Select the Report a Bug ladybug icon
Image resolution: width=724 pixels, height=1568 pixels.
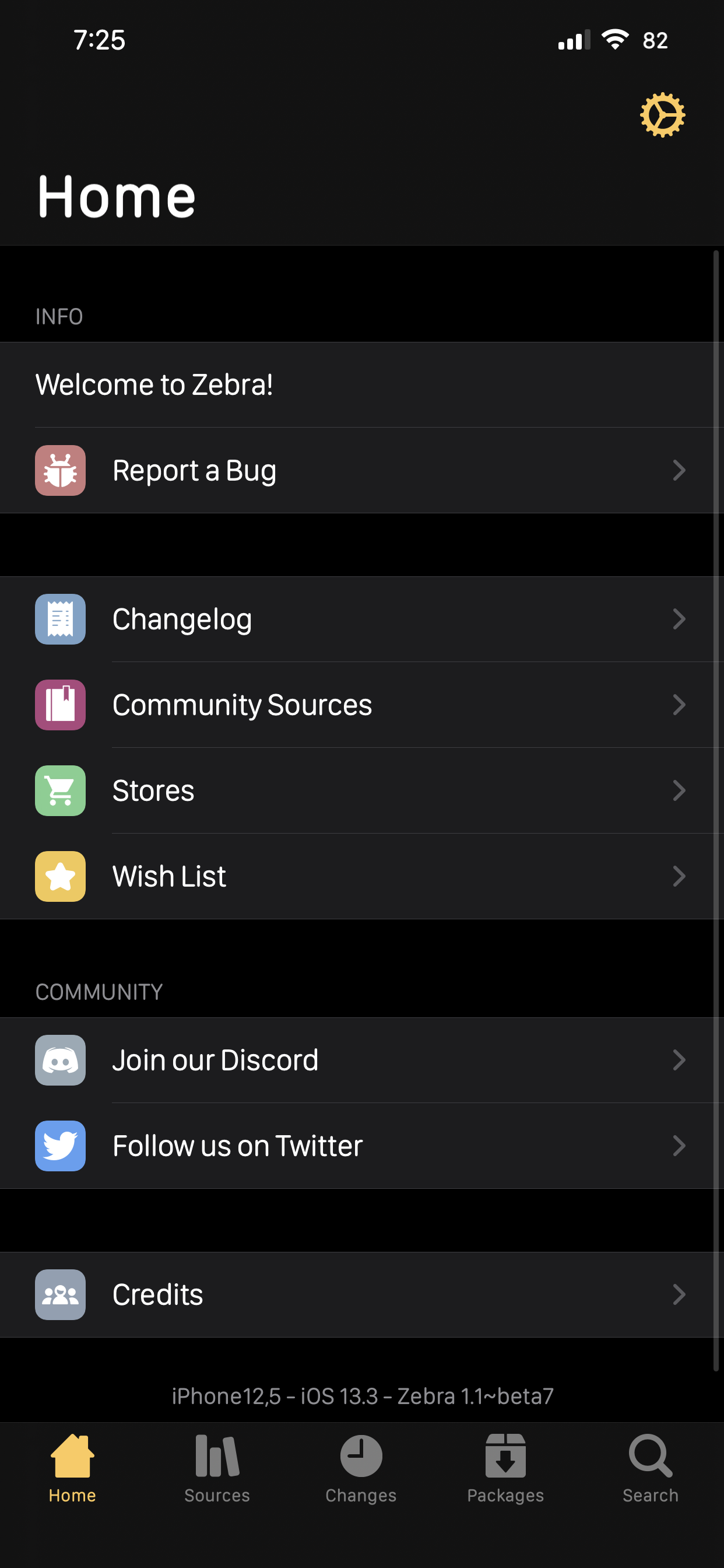coord(59,470)
